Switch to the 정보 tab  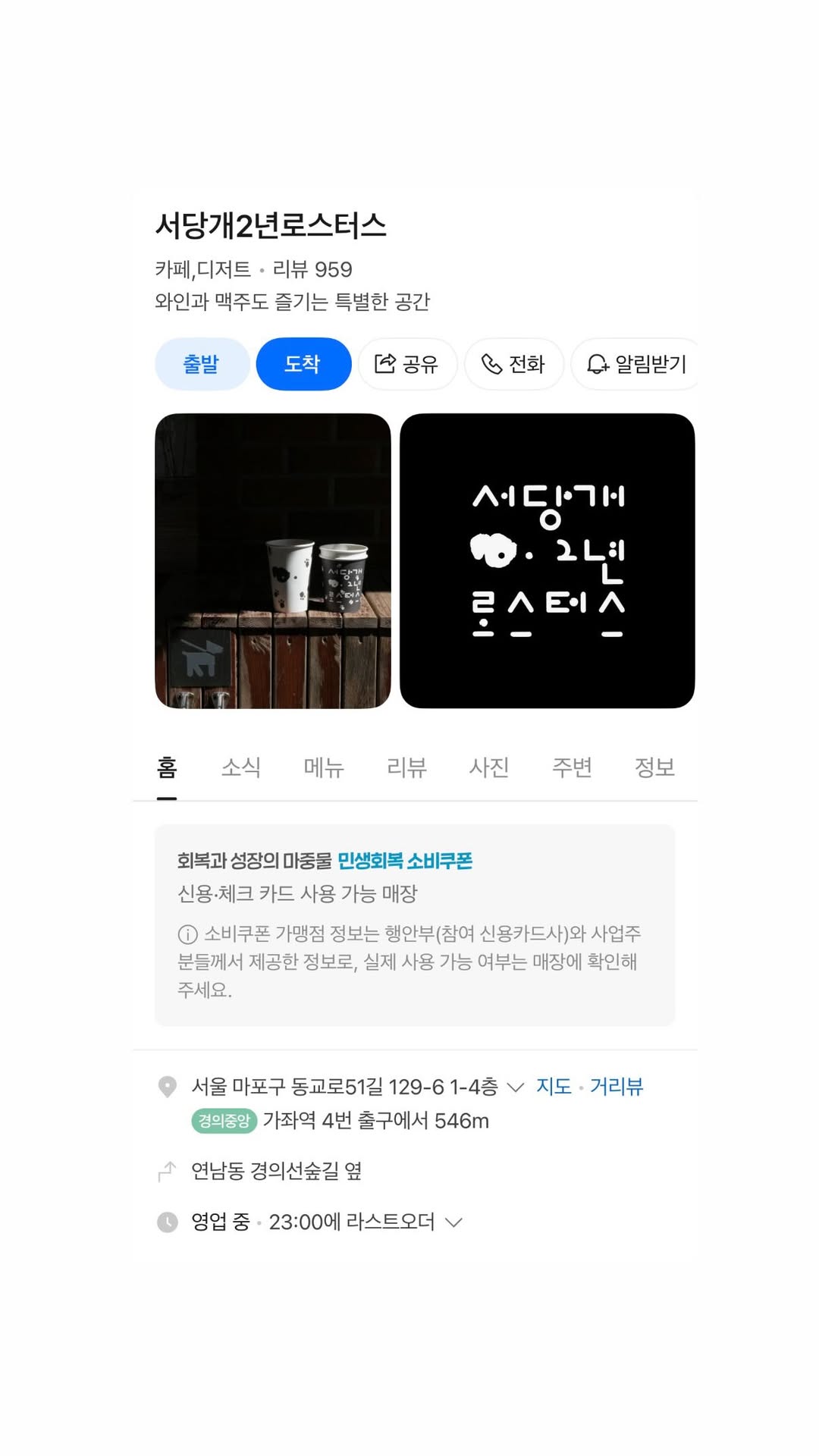[654, 767]
